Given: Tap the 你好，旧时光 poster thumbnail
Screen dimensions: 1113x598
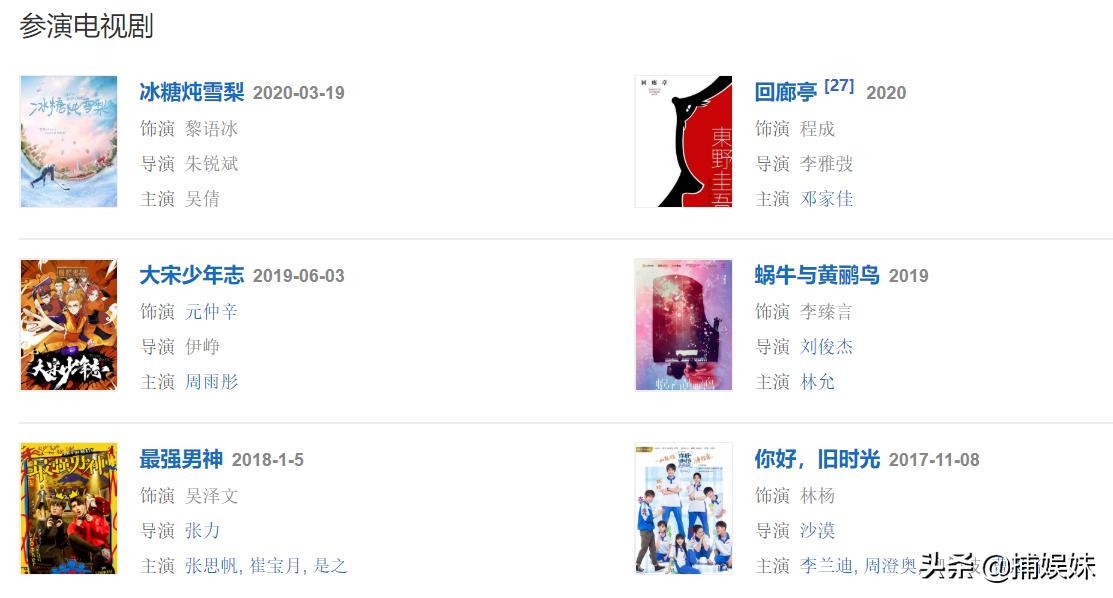Looking at the screenshot, I should coord(683,508).
